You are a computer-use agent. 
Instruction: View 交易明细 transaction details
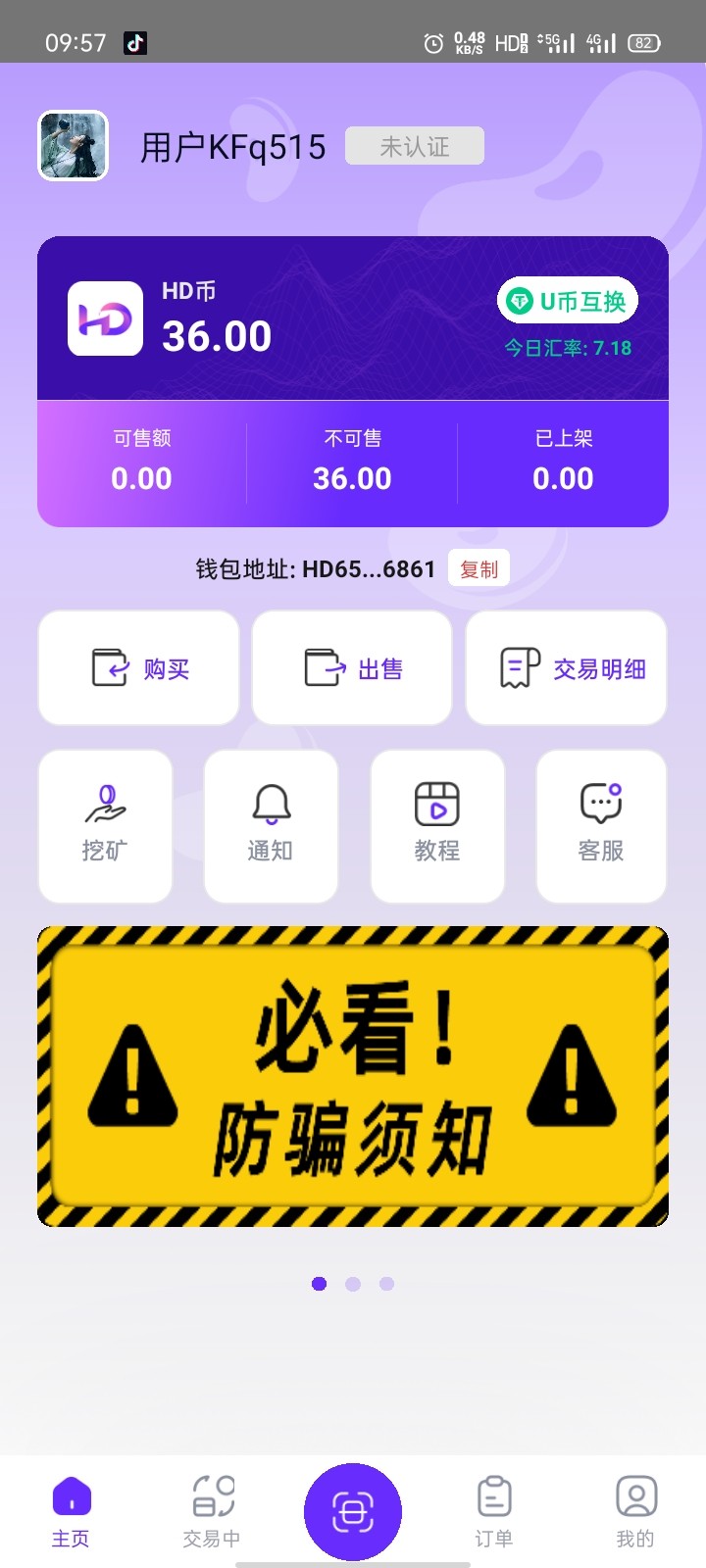coord(566,667)
